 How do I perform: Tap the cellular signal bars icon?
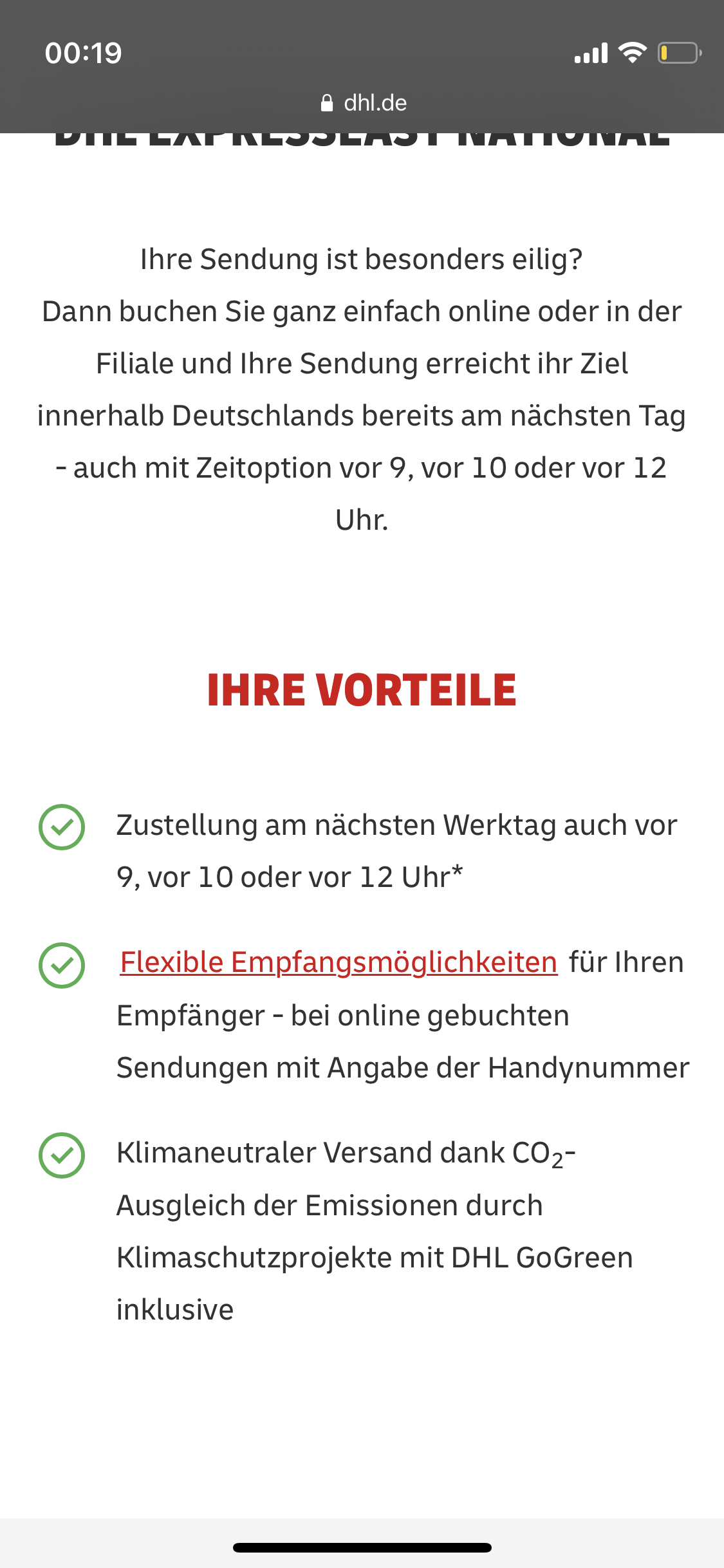[589, 54]
